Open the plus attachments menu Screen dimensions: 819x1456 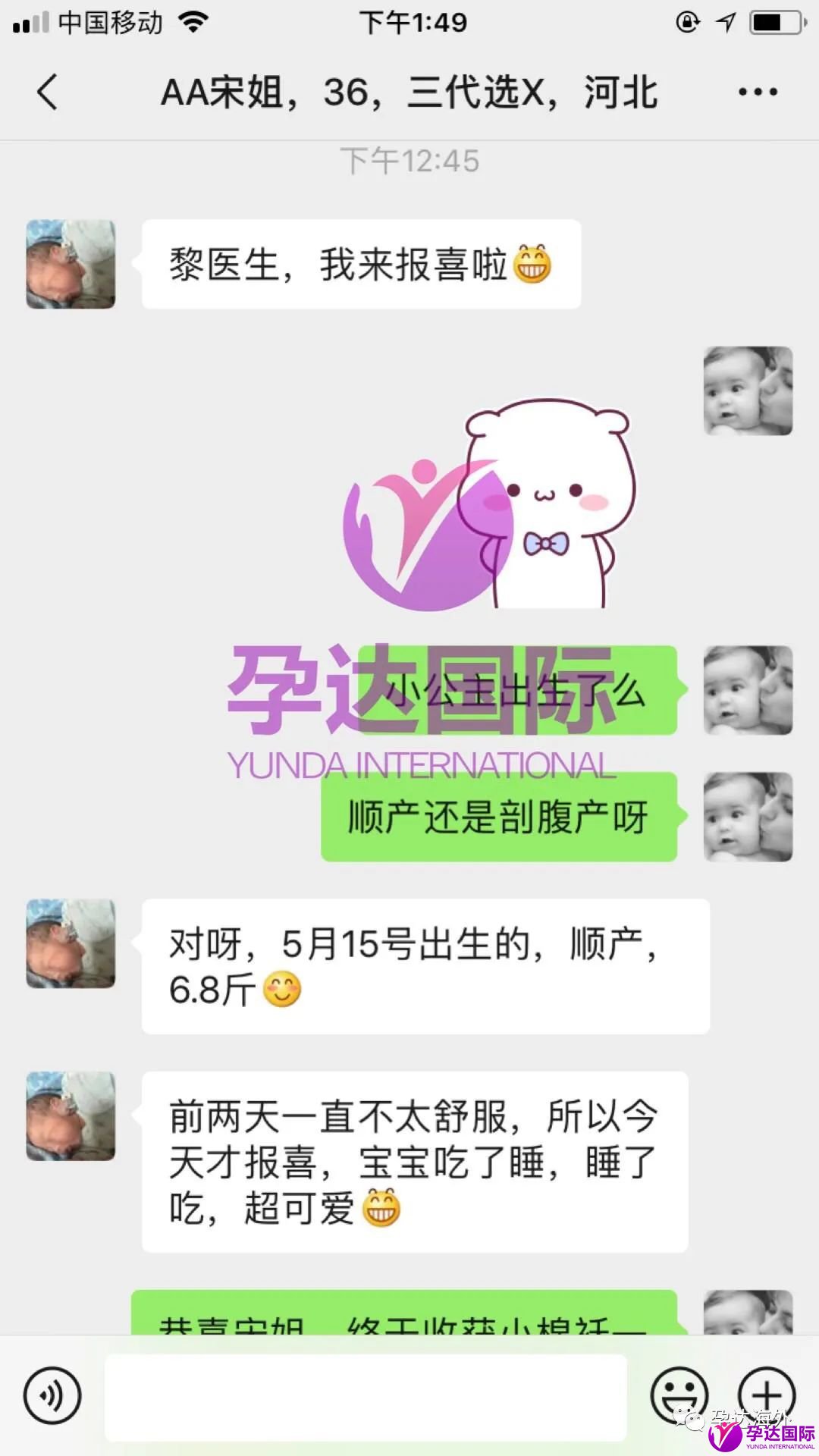pyautogui.click(x=766, y=1394)
